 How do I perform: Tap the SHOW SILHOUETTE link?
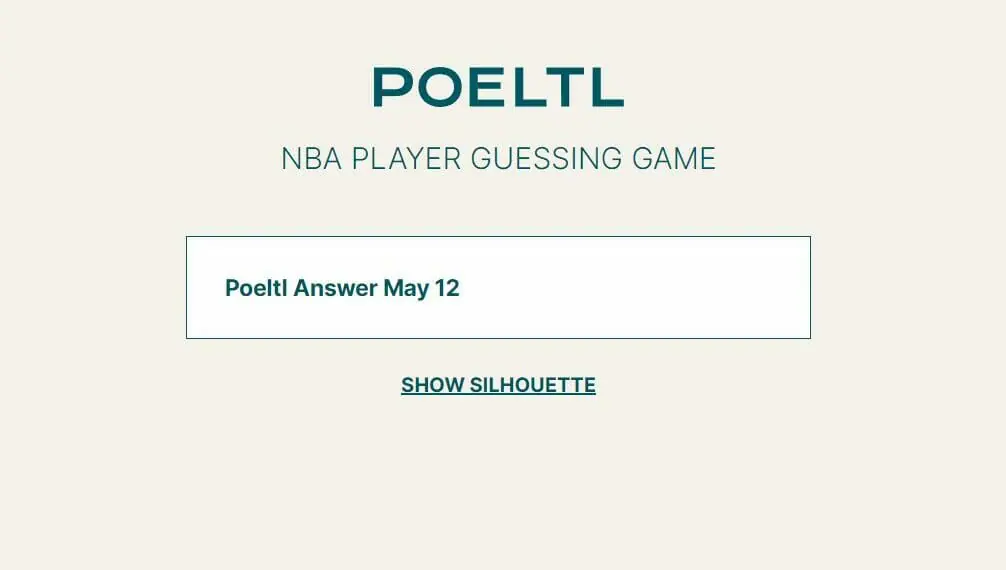coord(498,385)
